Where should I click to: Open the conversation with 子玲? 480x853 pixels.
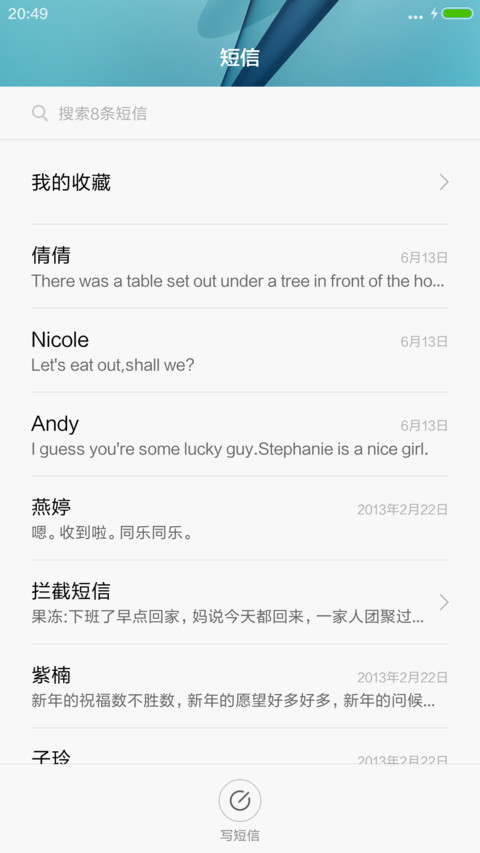240,746
